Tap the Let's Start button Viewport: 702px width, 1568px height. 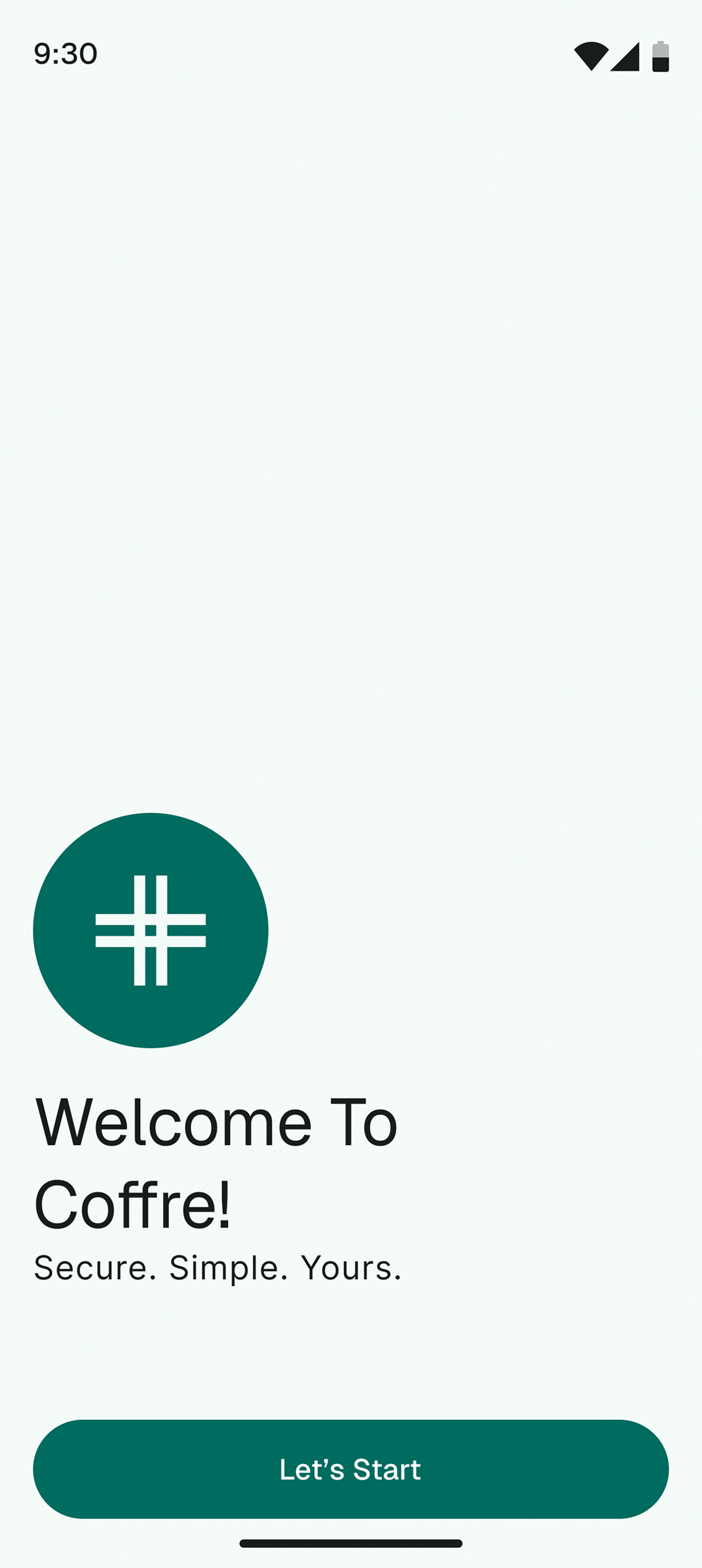pos(350,1469)
